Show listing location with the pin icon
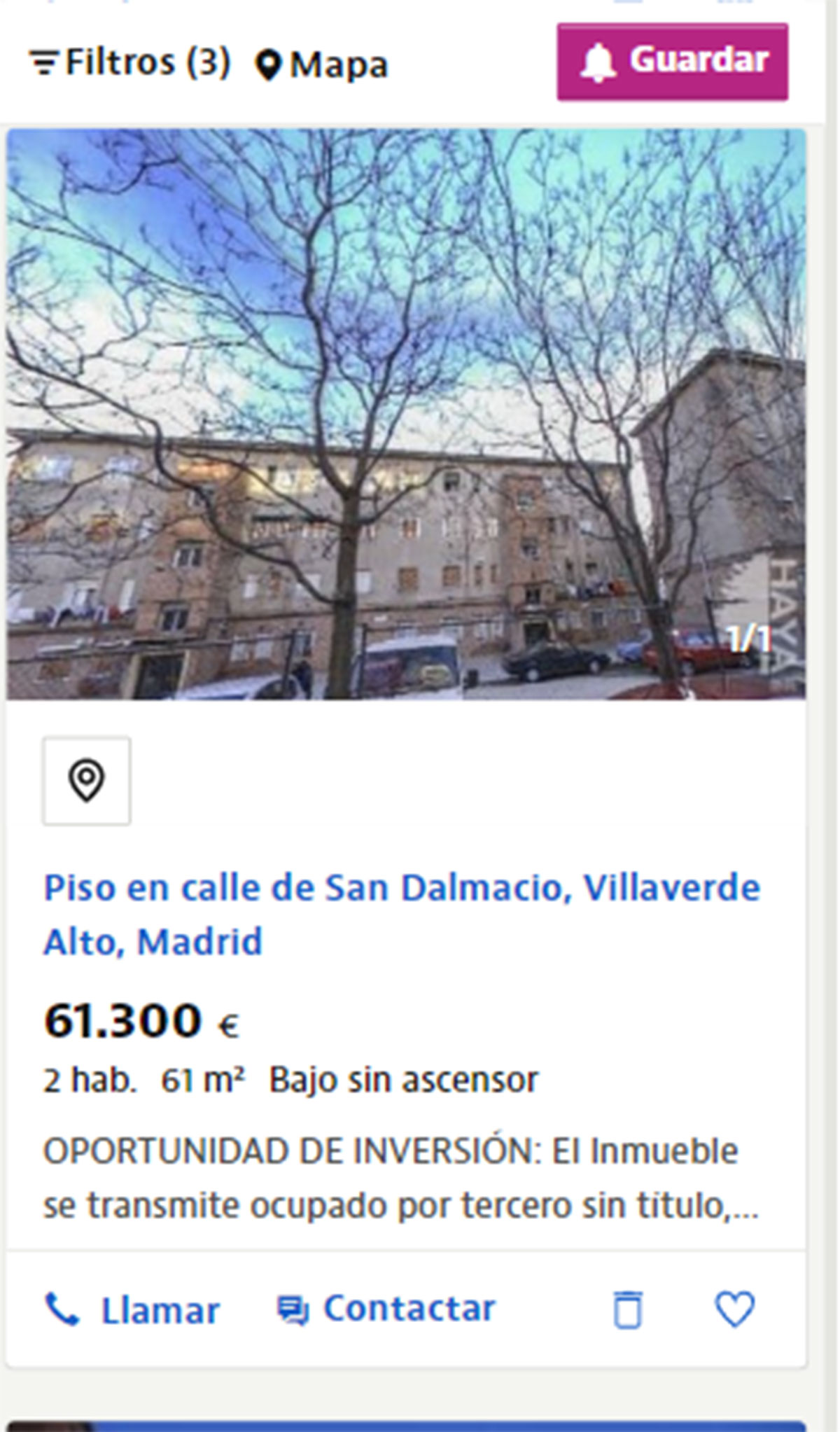 86,780
